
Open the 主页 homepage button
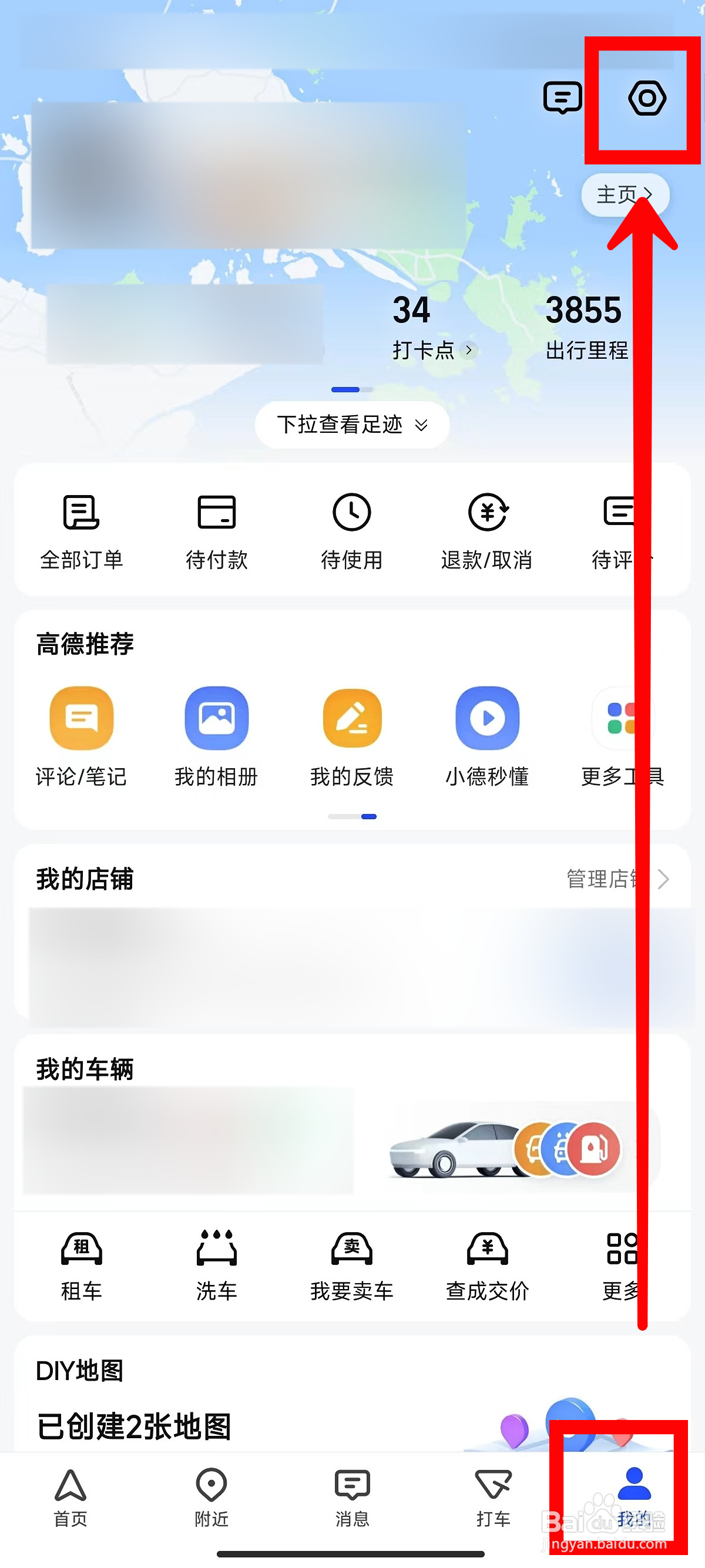623,195
